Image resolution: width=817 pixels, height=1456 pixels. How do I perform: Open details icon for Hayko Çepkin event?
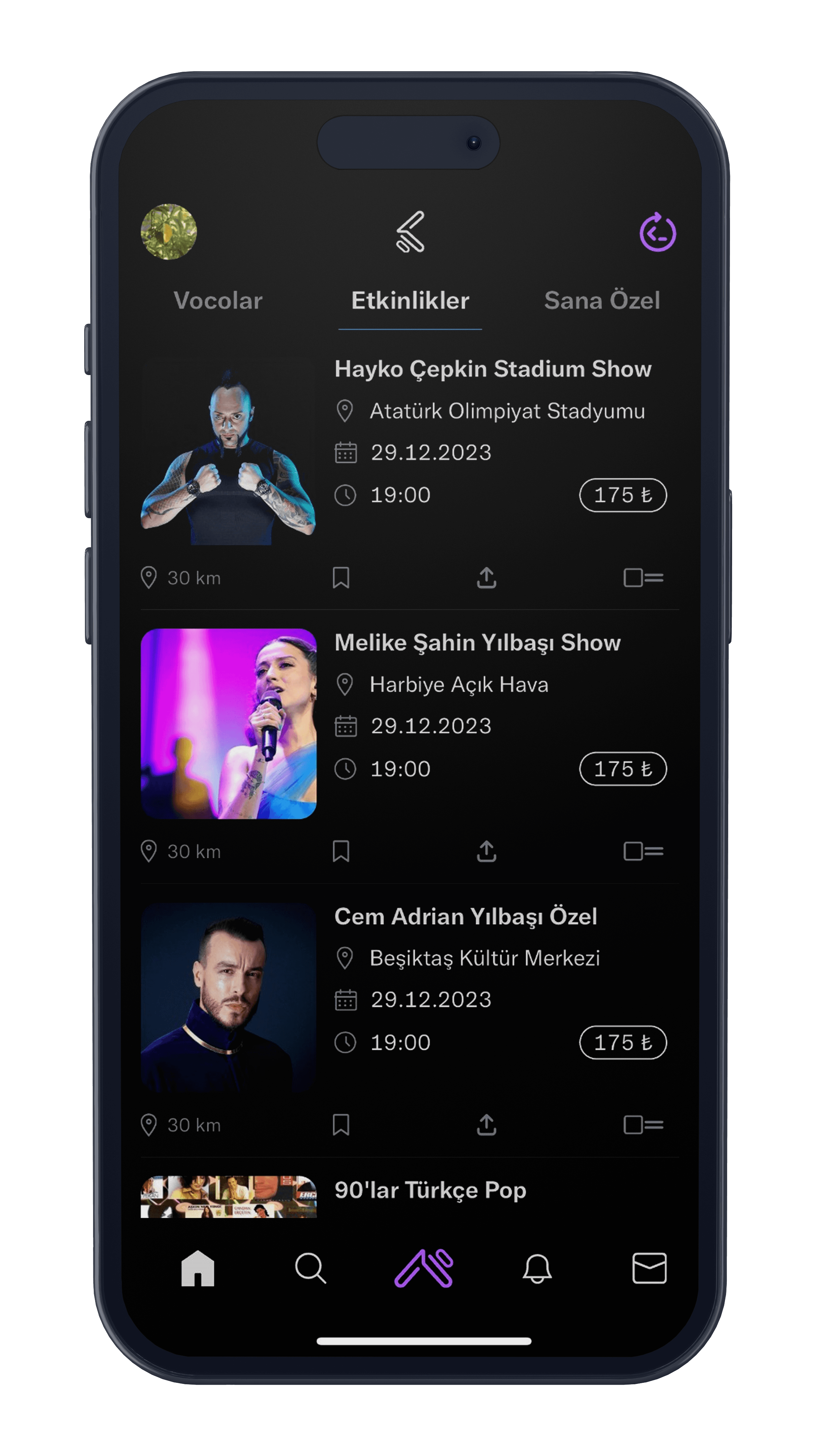(x=643, y=578)
